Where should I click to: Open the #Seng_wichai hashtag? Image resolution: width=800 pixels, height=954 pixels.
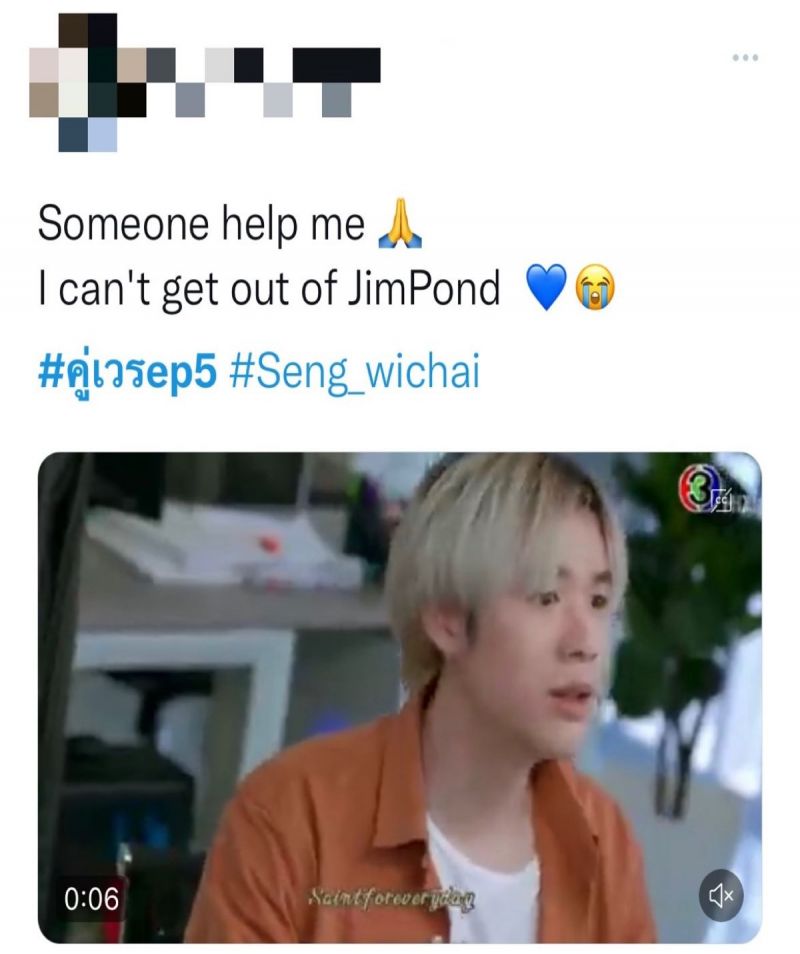(355, 372)
